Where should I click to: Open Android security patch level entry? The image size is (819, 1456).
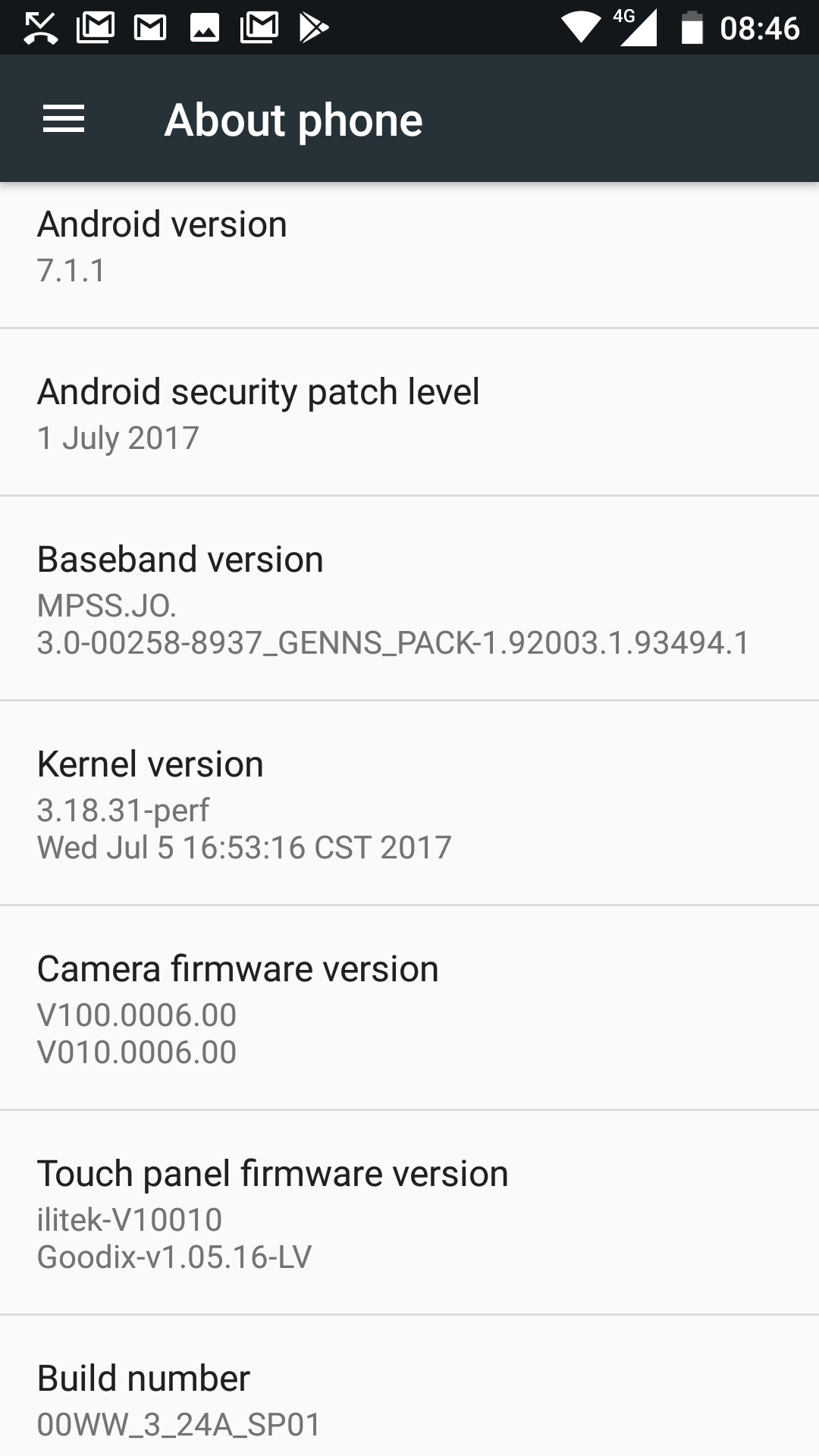(x=409, y=413)
